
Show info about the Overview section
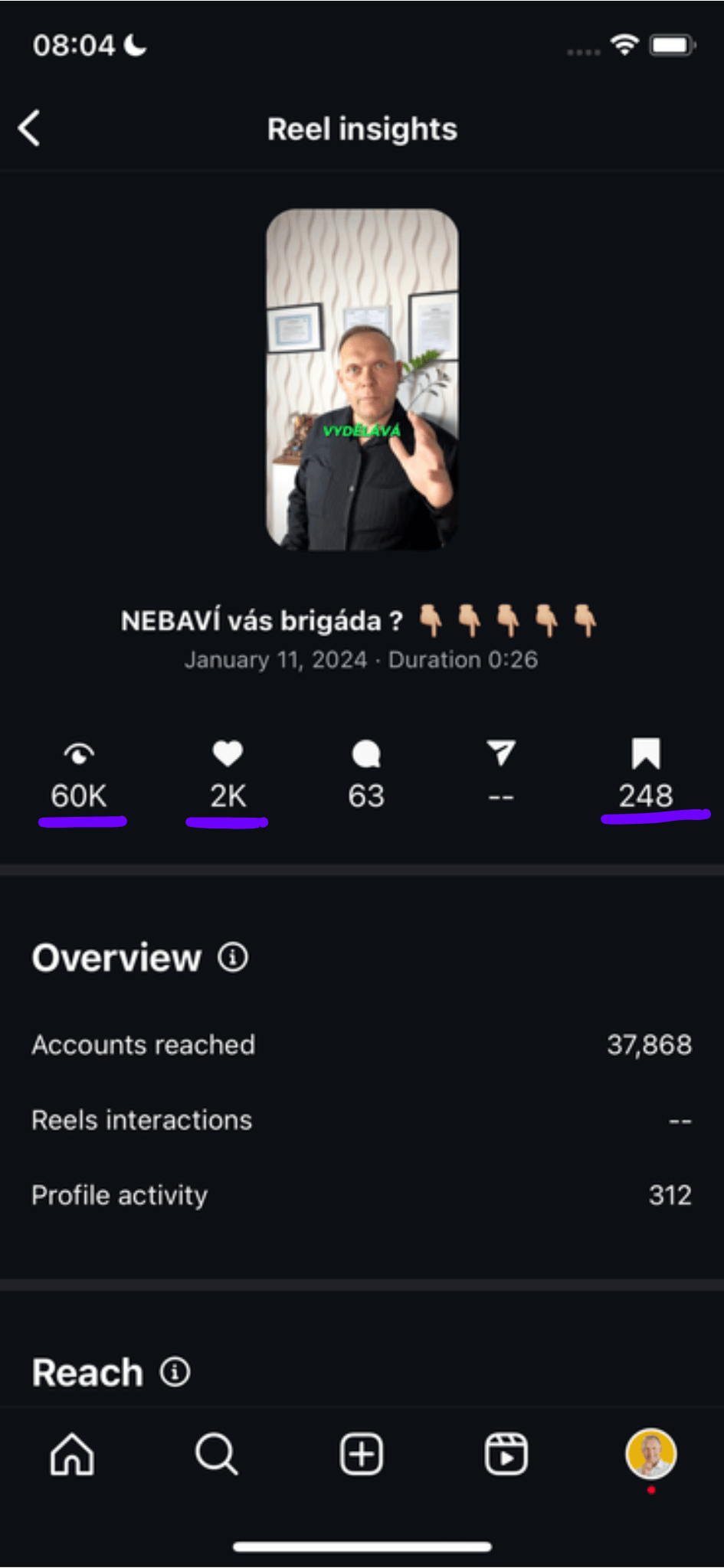(233, 957)
